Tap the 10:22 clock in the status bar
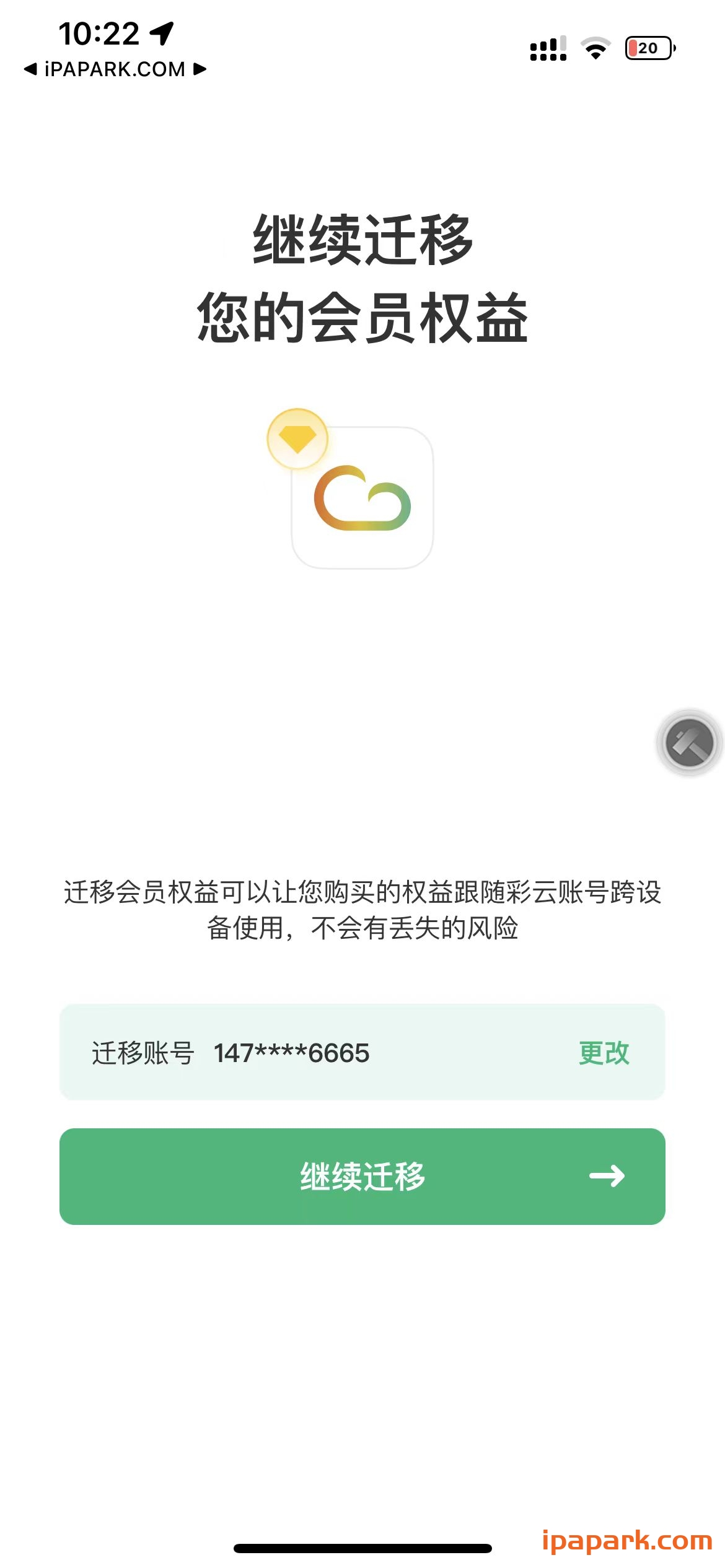Viewport: 725px width, 1568px height. pyautogui.click(x=101, y=35)
